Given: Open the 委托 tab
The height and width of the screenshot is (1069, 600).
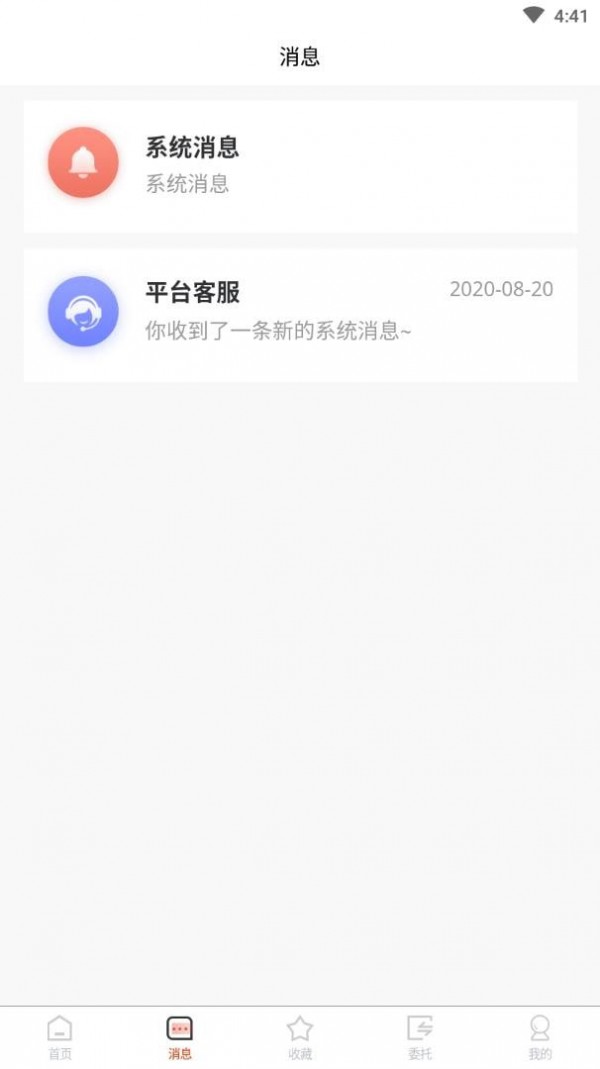Looking at the screenshot, I should 420,1036.
